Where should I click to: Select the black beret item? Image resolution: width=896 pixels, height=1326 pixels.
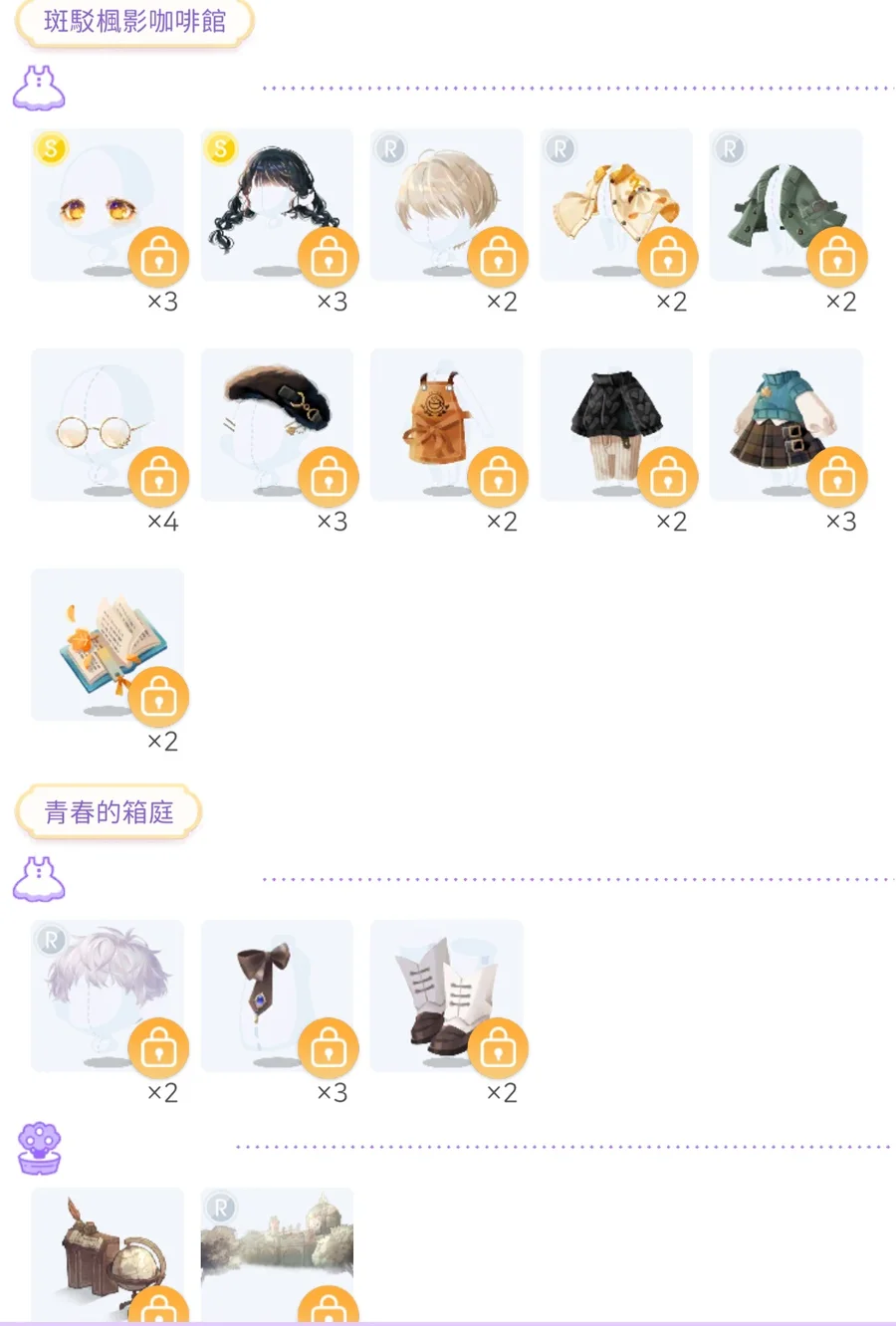[276, 425]
